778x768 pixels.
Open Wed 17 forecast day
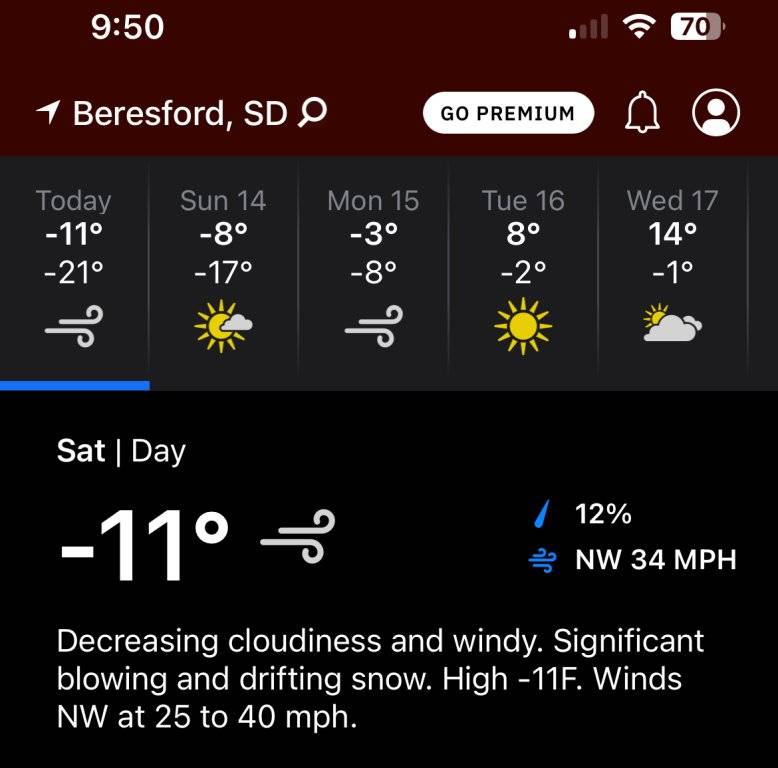[672, 270]
